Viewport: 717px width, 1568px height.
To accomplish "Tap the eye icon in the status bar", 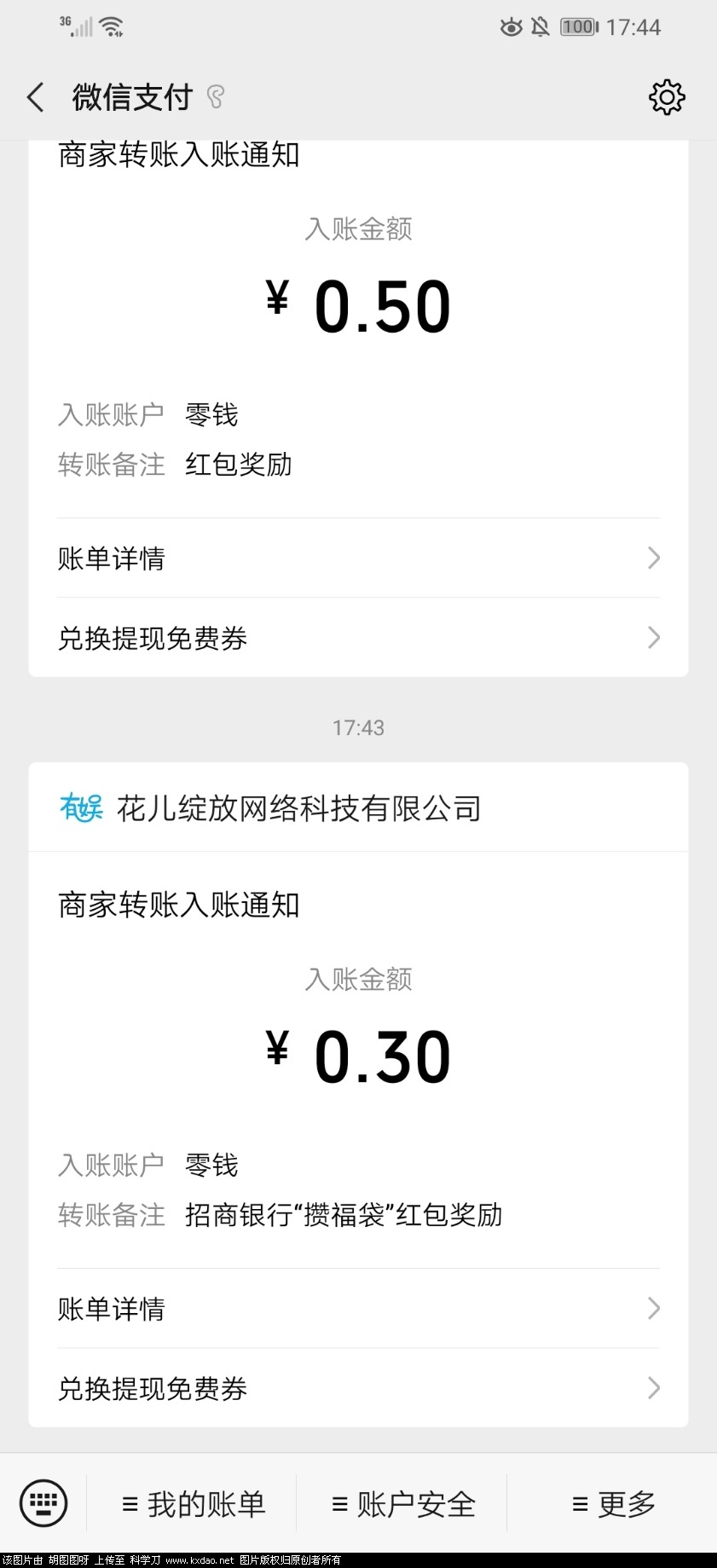I will [x=510, y=27].
